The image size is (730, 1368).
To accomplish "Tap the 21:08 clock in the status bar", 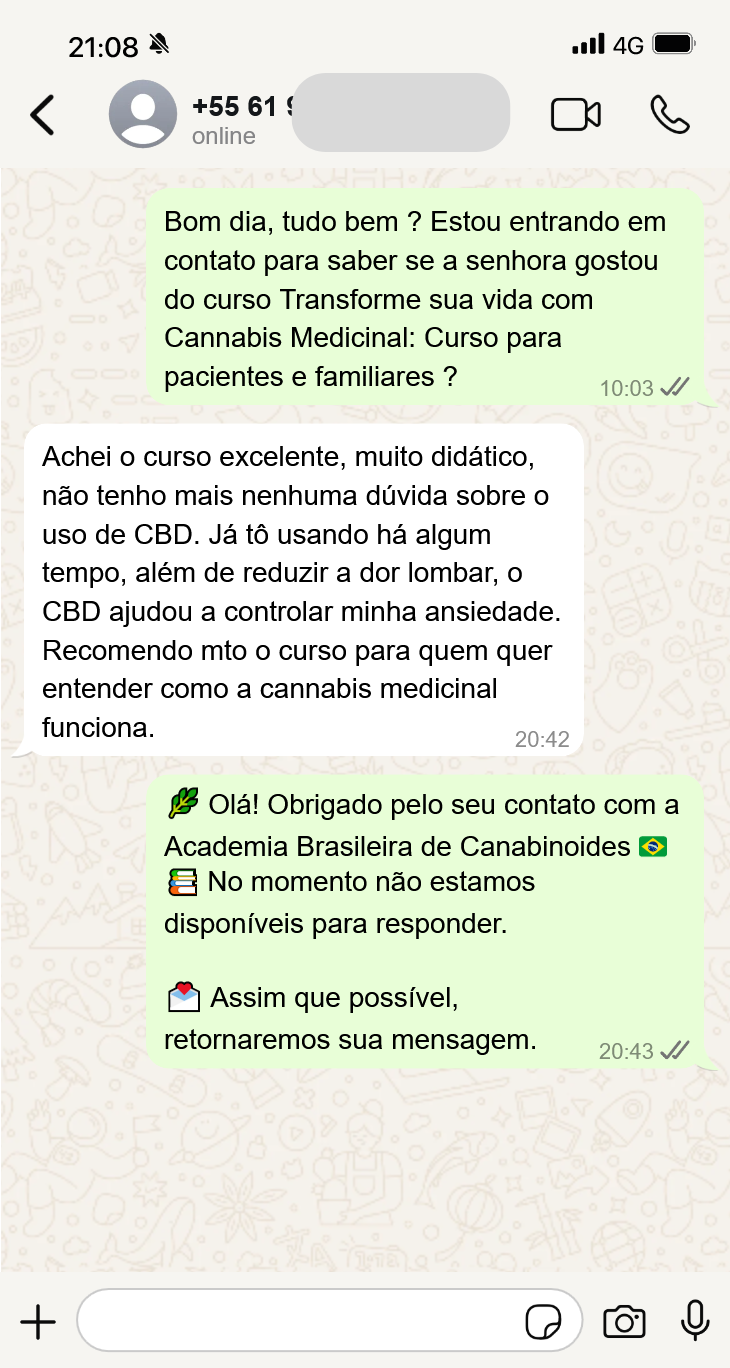I will pyautogui.click(x=103, y=43).
